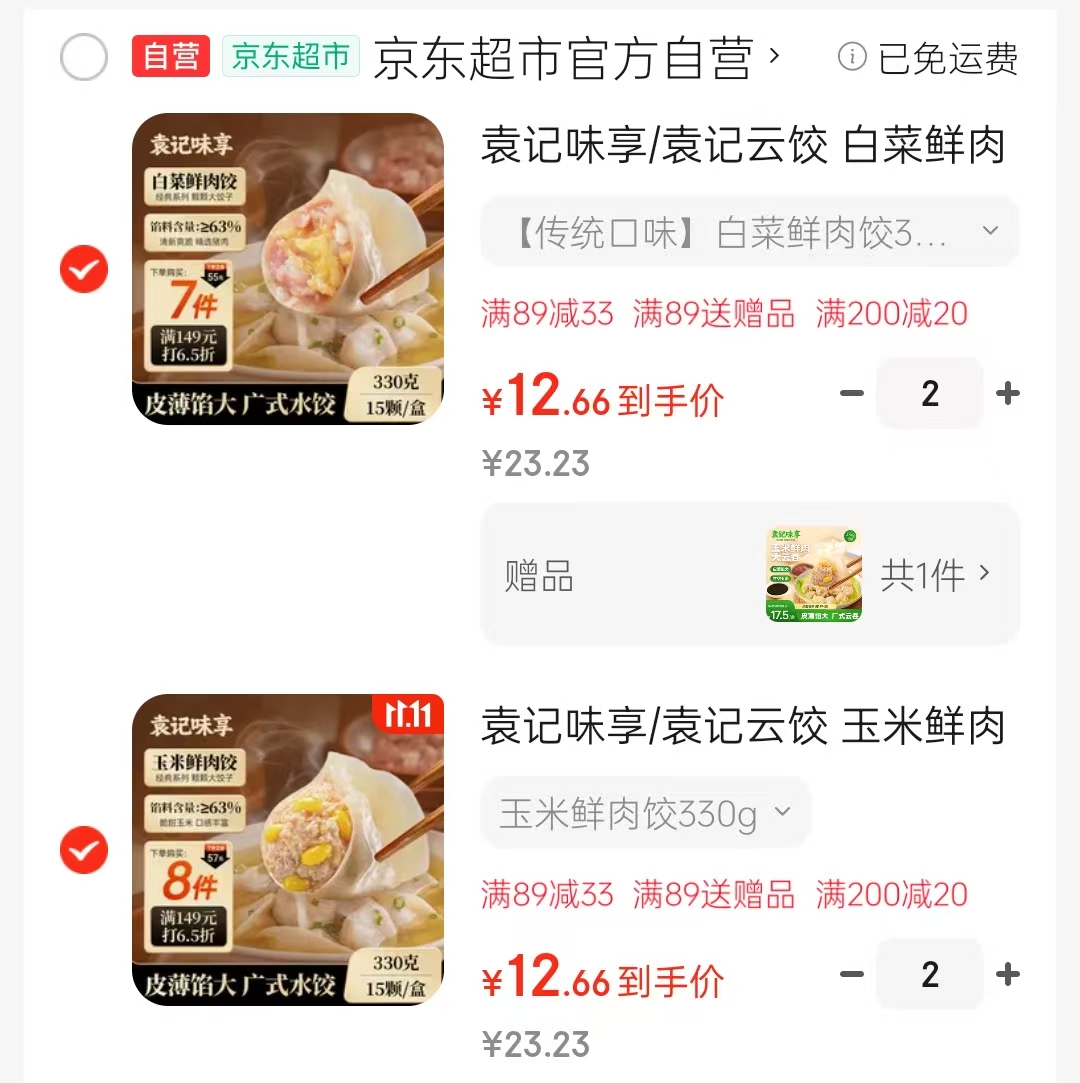Open 白菜鲜肉饺 product image

tap(288, 268)
